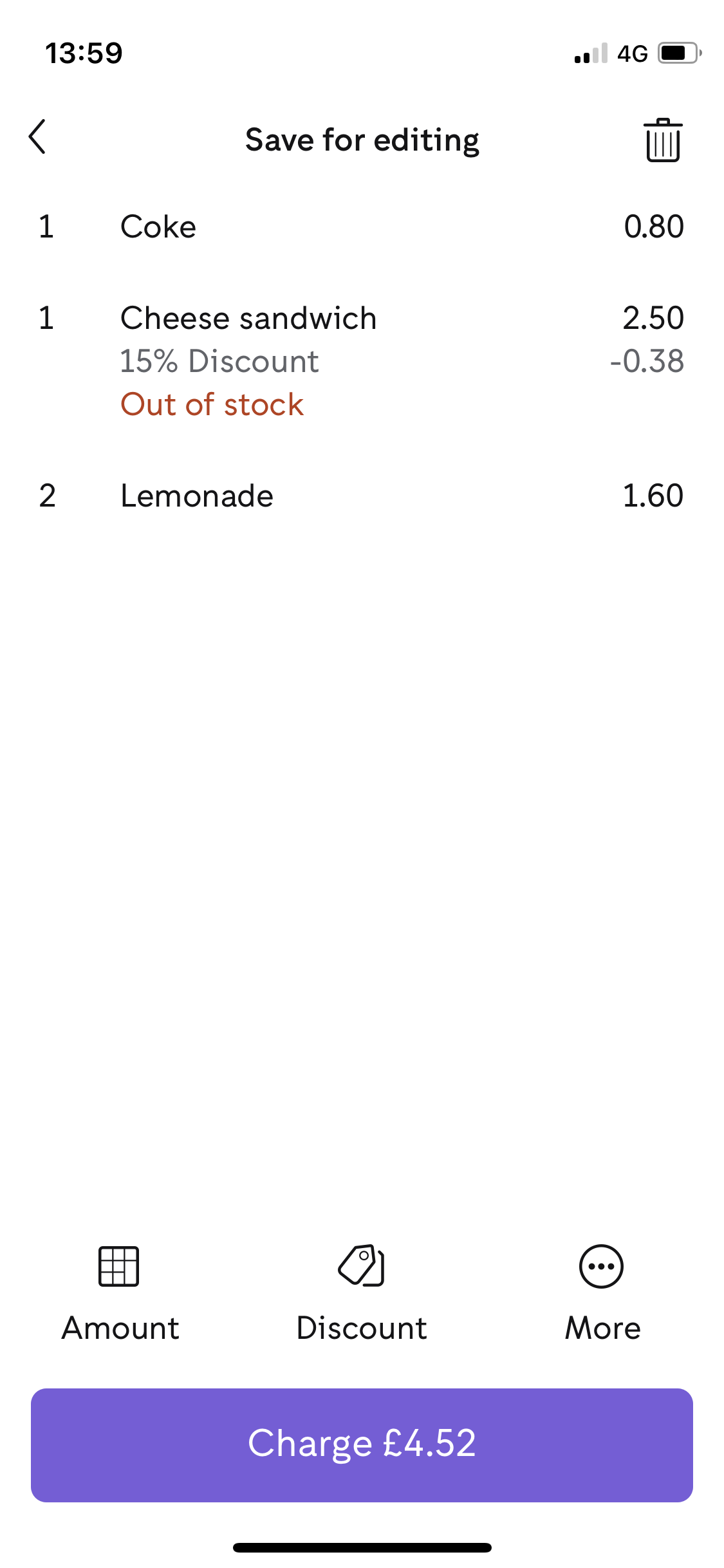This screenshot has width=724, height=1568.
Task: Charge £4.52 to the customer
Action: (362, 1445)
